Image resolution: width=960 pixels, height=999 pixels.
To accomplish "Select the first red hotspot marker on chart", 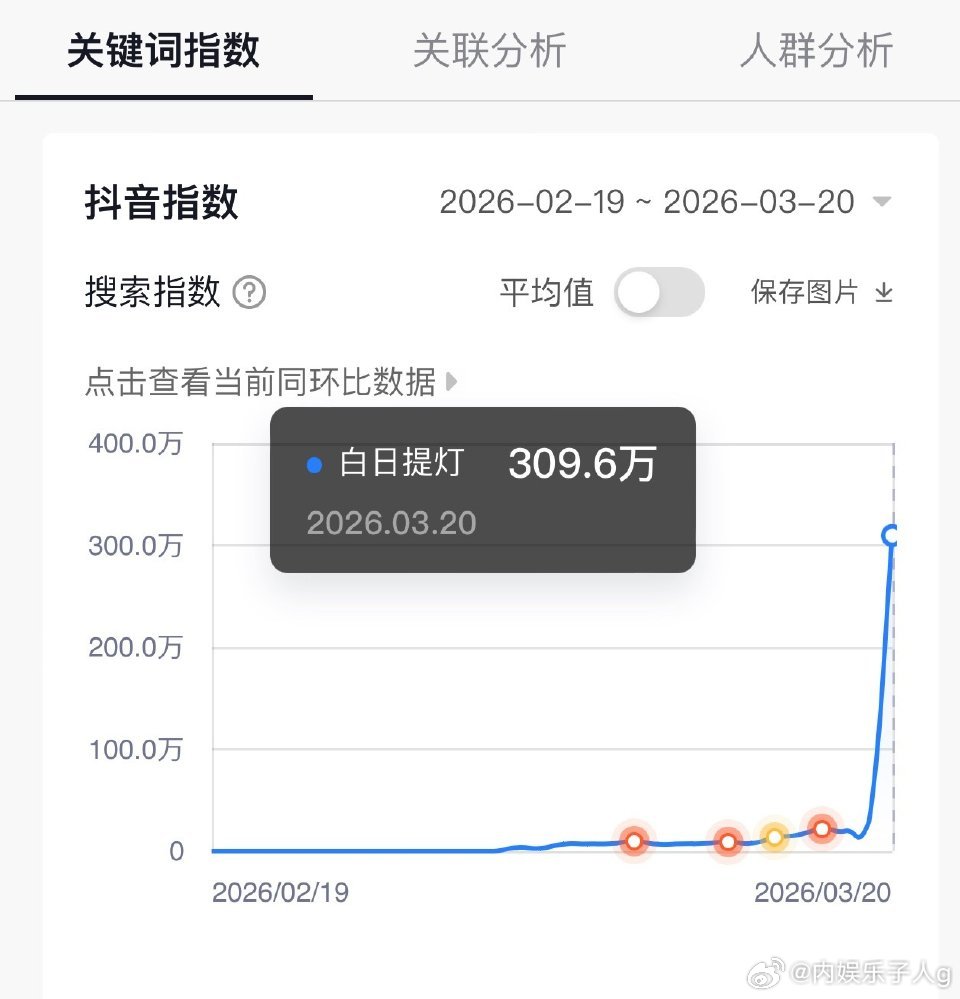I will point(634,841).
